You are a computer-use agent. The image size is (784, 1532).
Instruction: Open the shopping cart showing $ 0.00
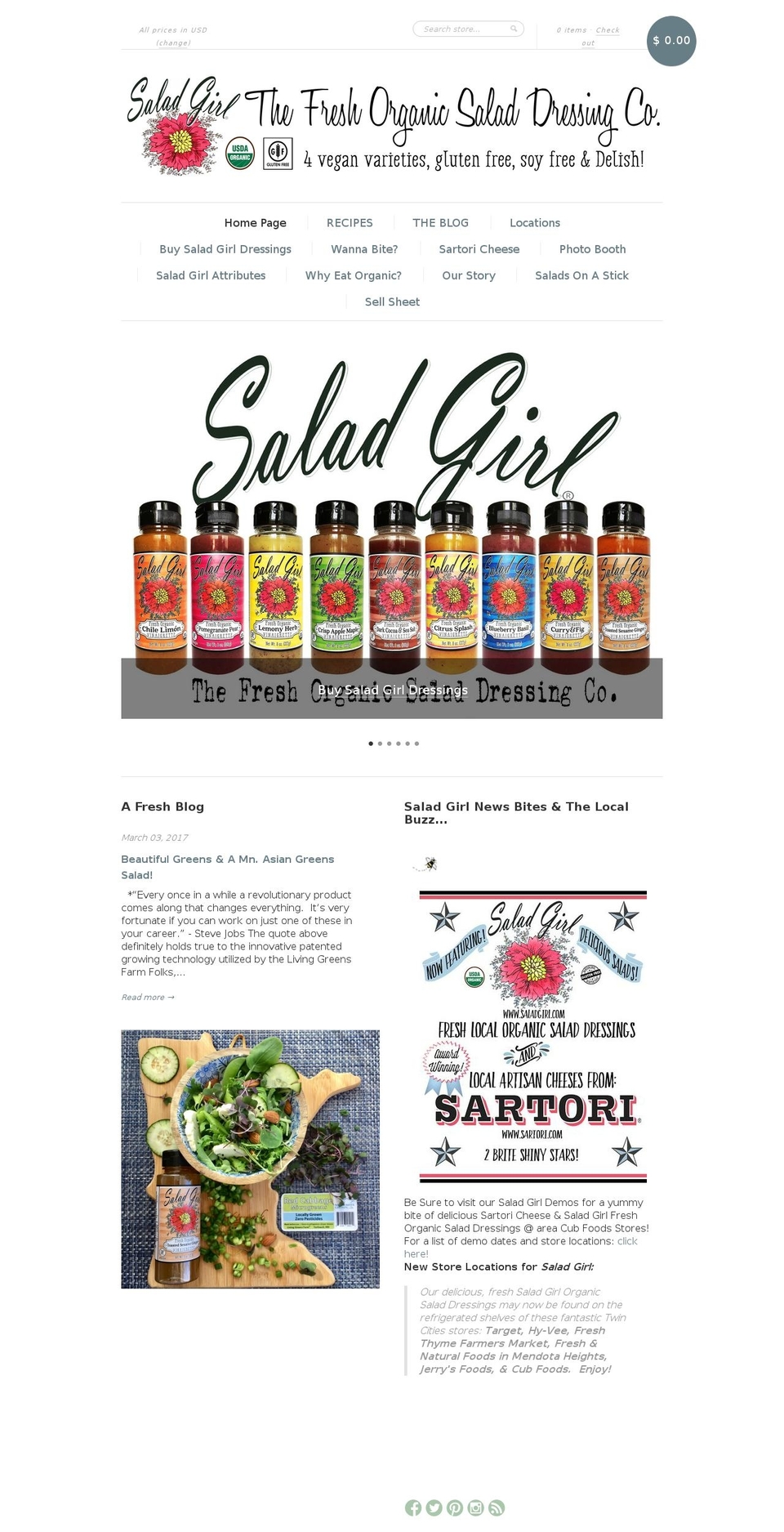tap(671, 39)
